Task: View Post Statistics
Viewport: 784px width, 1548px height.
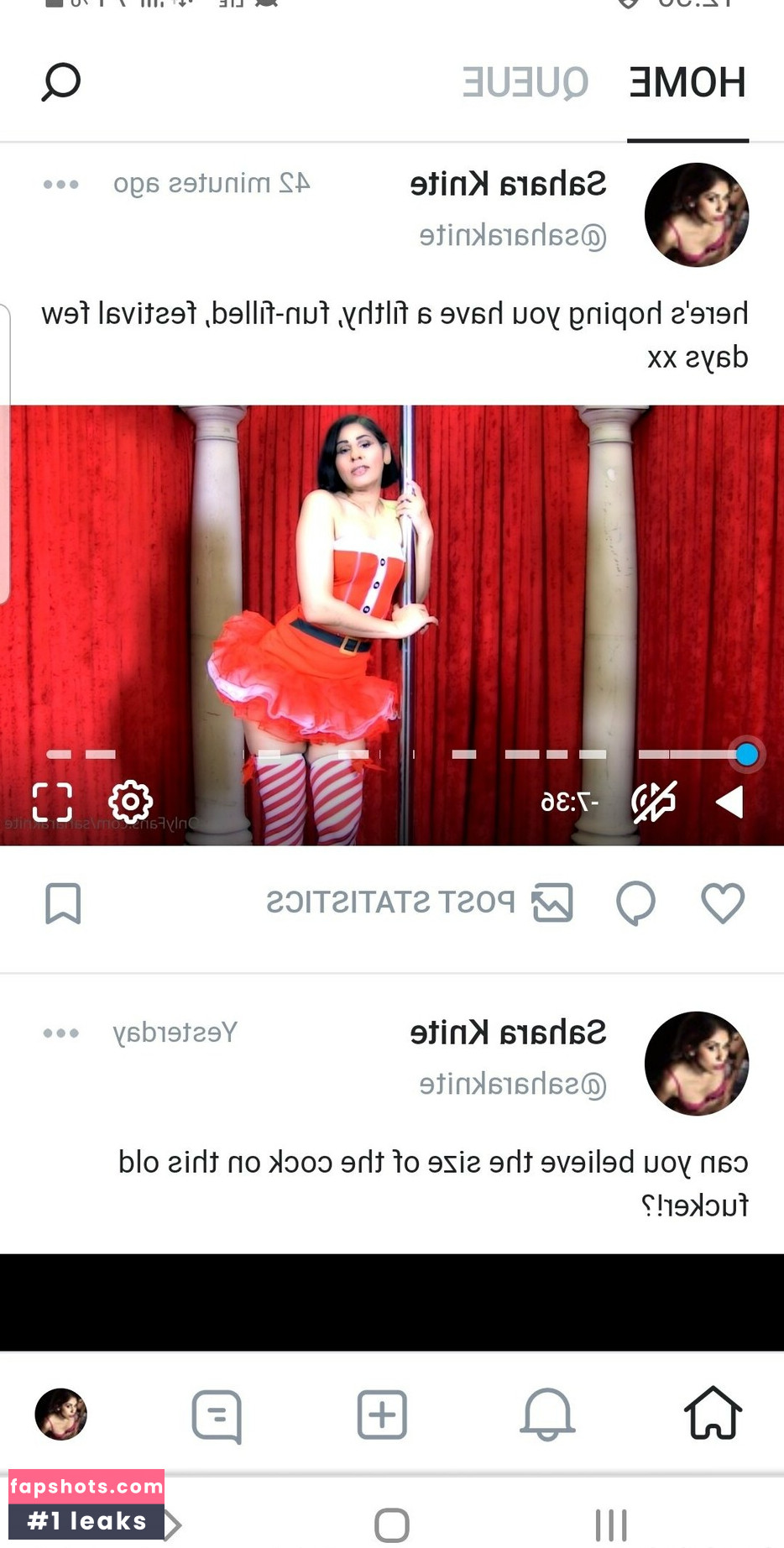Action: click(420, 903)
